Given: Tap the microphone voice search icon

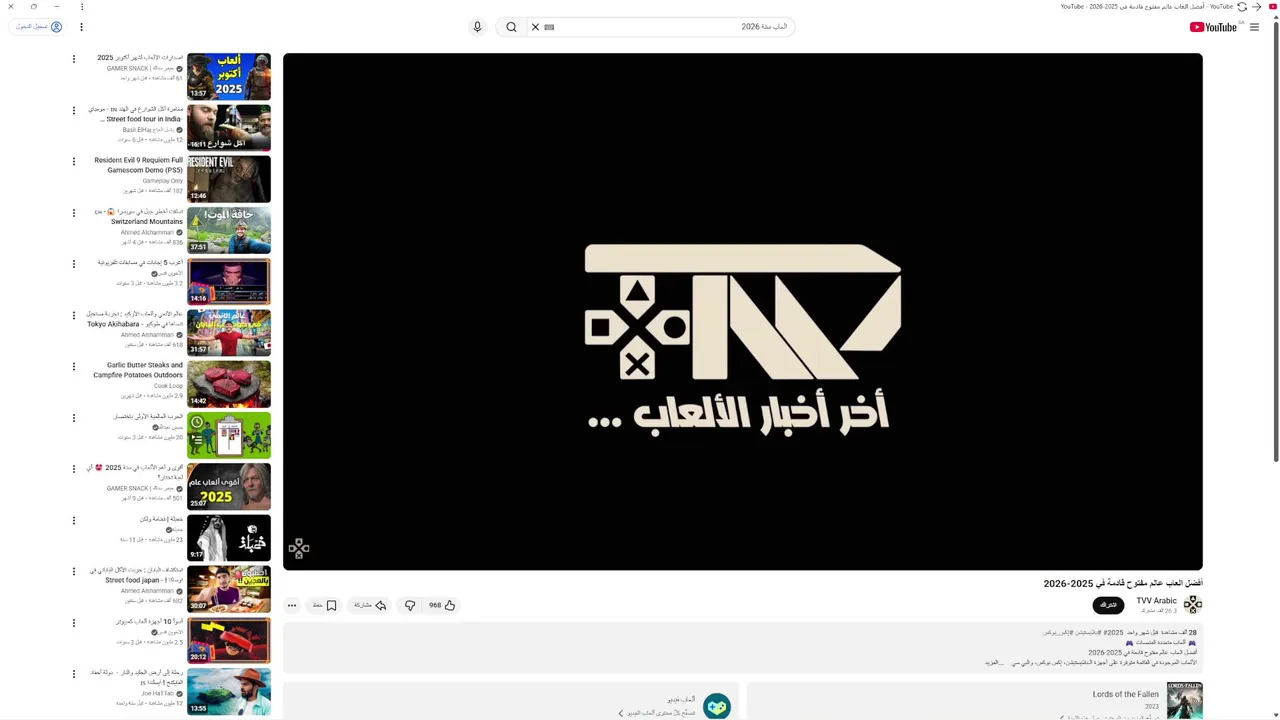Looking at the screenshot, I should pyautogui.click(x=477, y=27).
